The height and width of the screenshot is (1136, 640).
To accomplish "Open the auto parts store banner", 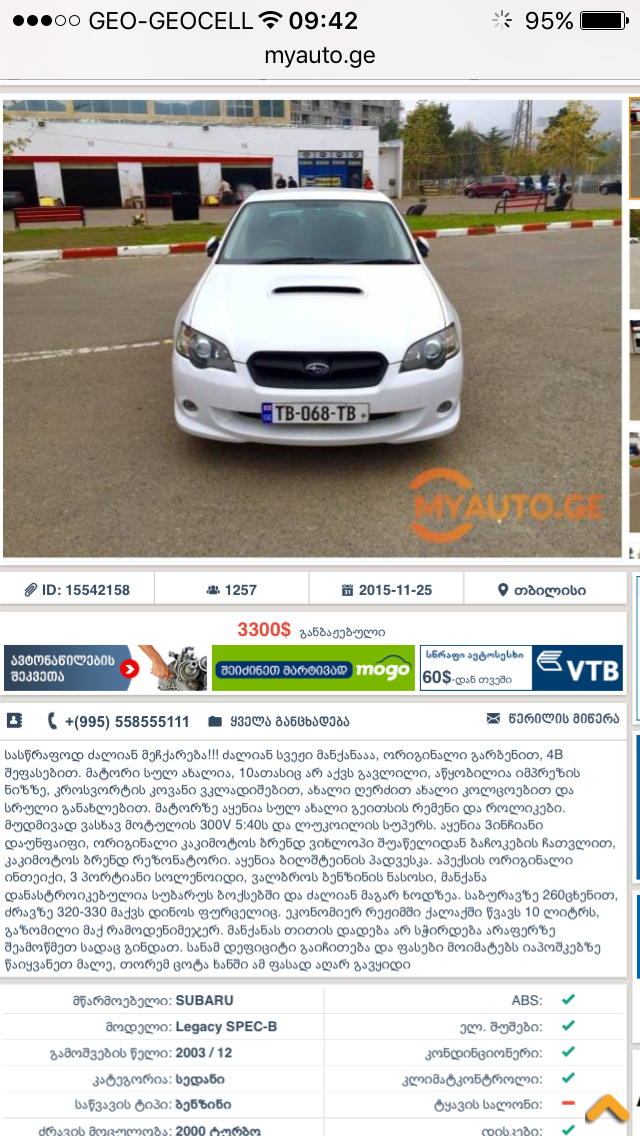I will pos(105,669).
